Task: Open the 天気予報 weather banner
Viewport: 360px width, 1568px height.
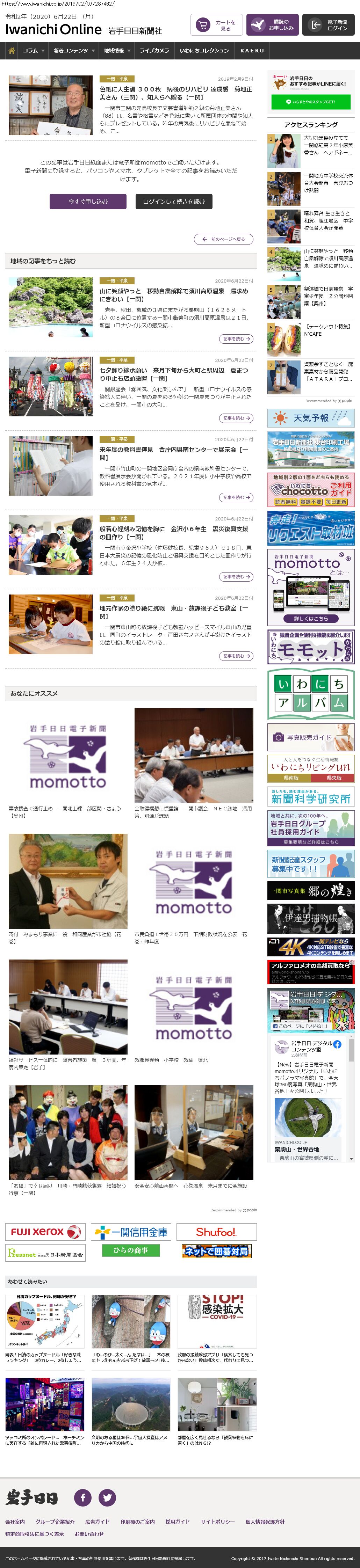Action: [x=311, y=417]
